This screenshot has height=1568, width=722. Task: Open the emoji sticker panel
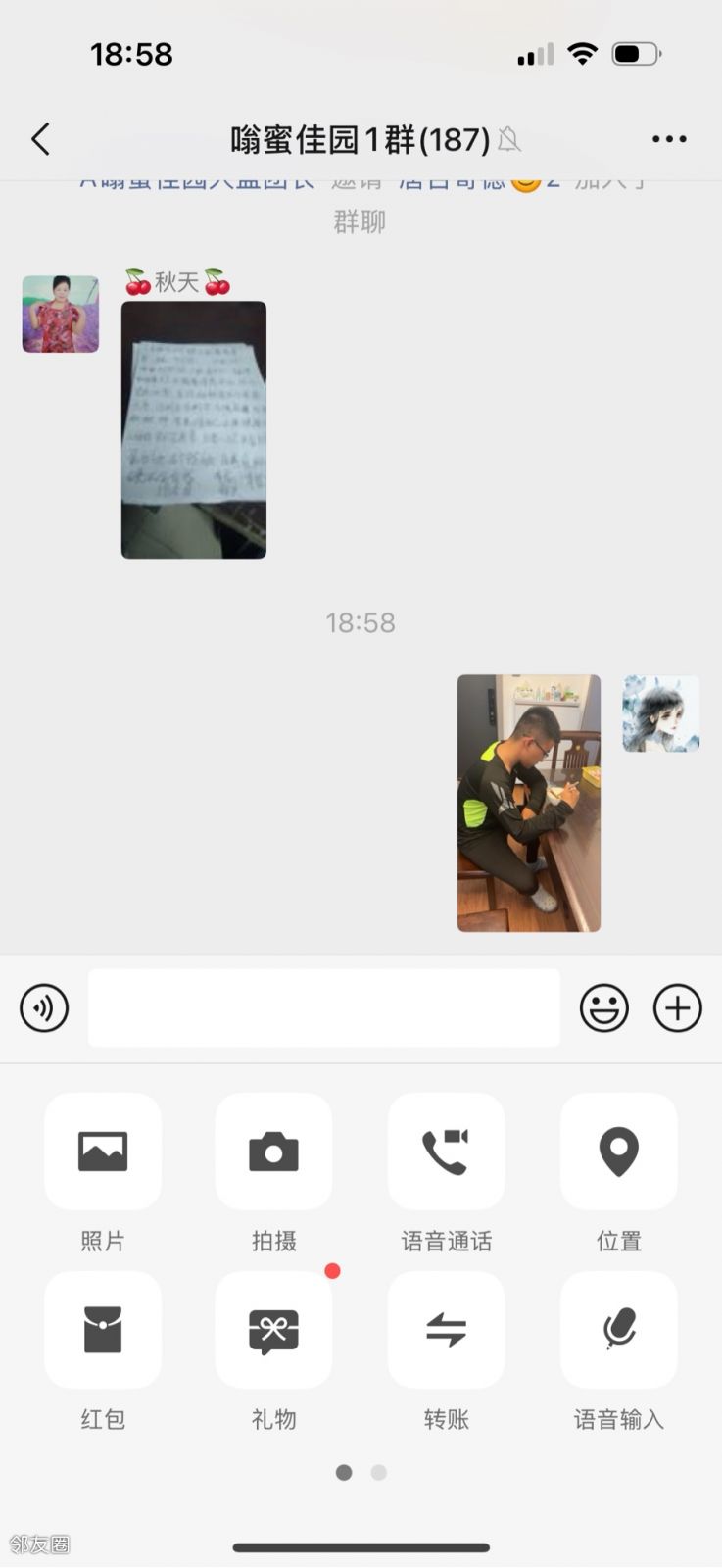(x=603, y=1007)
